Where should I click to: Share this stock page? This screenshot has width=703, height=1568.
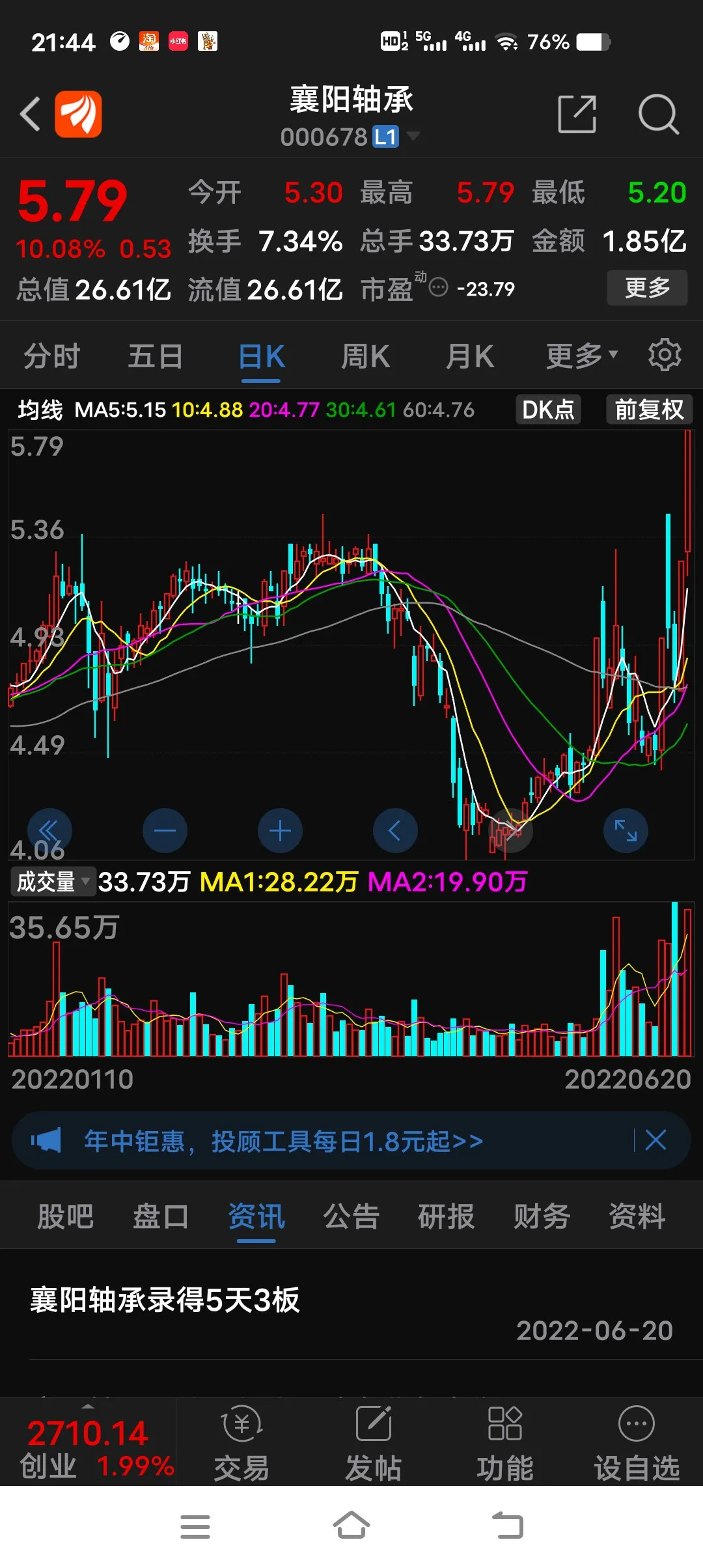click(577, 114)
